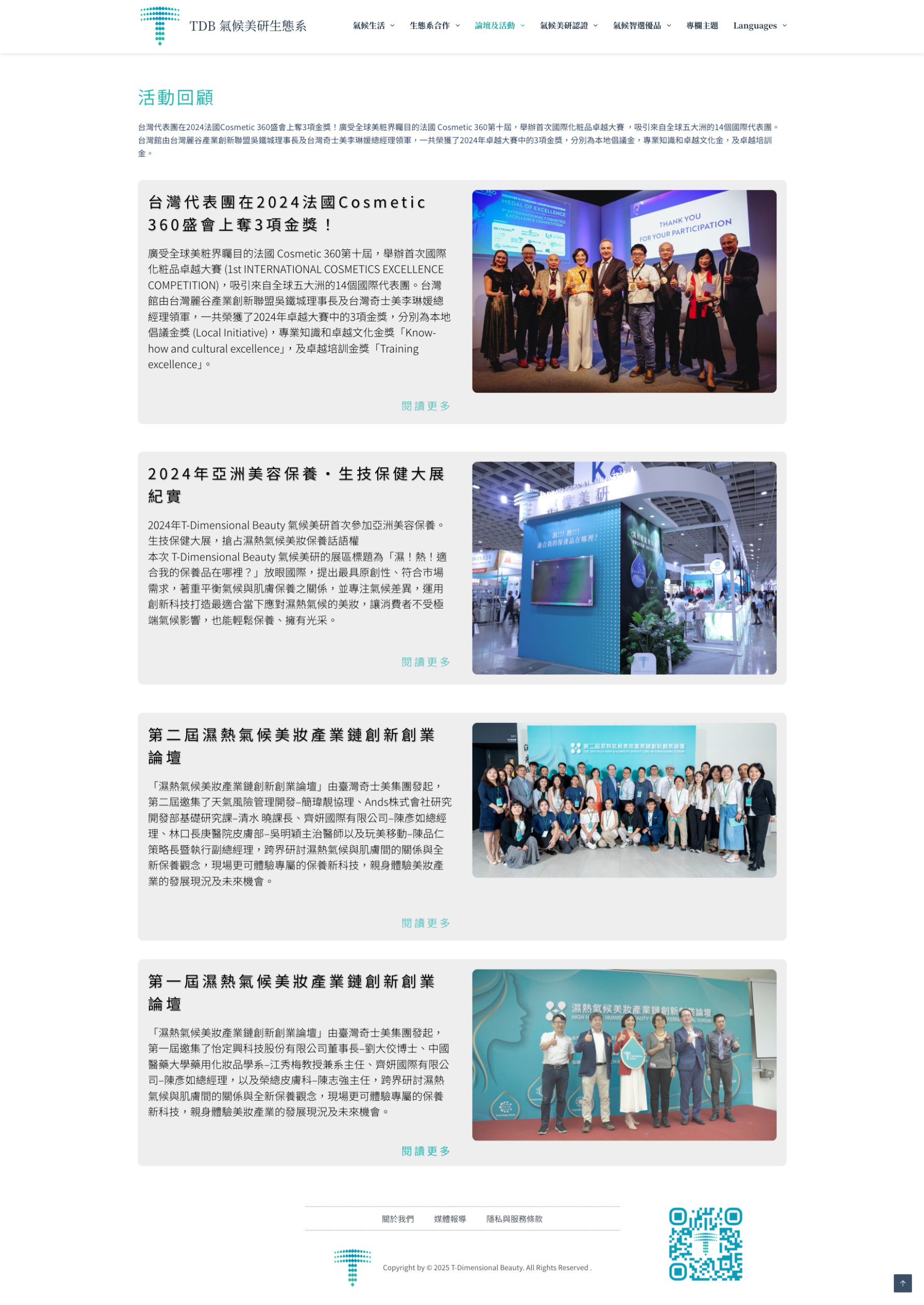Expand the 氣候美研認證 menu
The height and width of the screenshot is (1305, 924).
click(x=568, y=25)
